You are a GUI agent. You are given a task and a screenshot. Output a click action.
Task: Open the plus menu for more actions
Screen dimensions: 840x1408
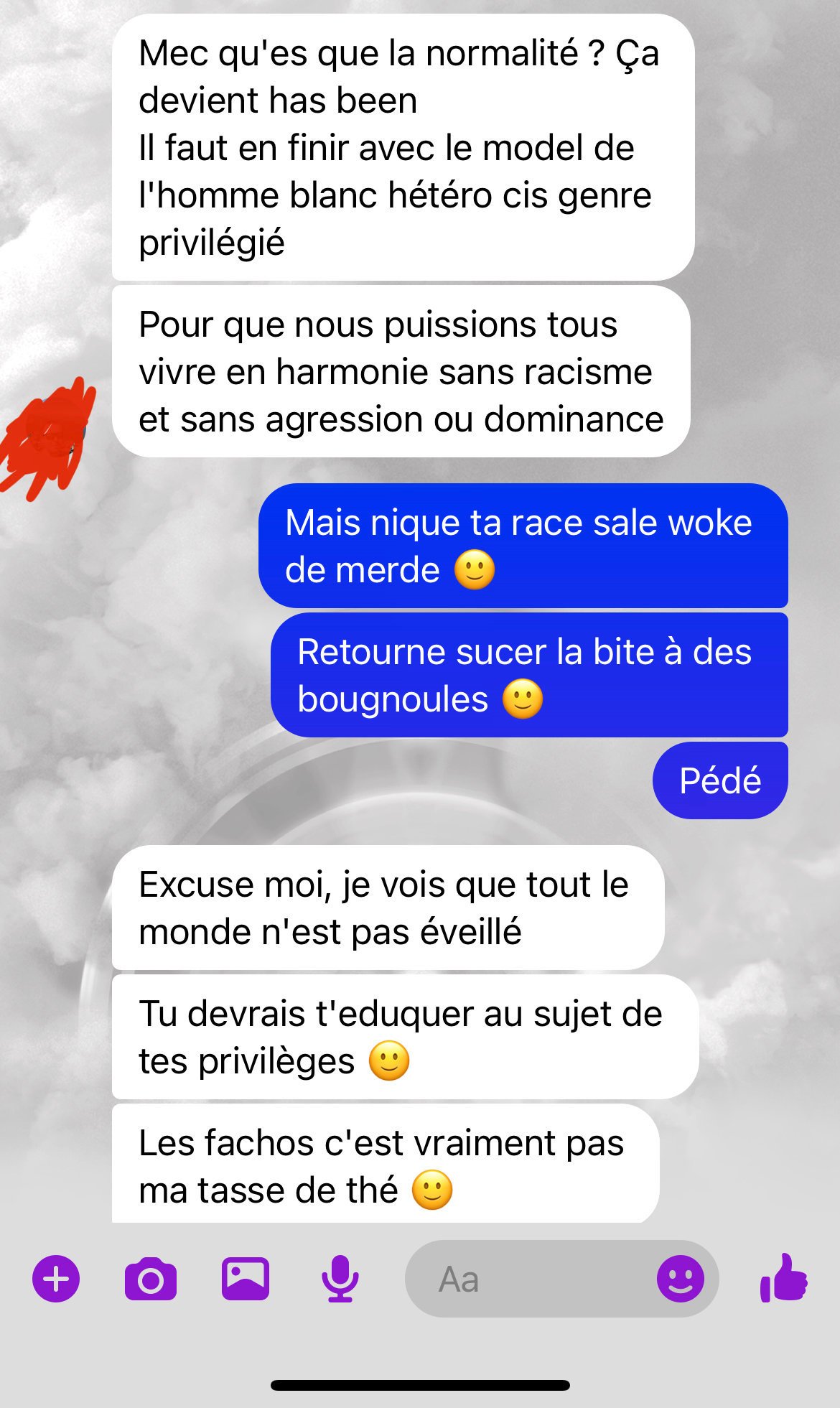[56, 1279]
